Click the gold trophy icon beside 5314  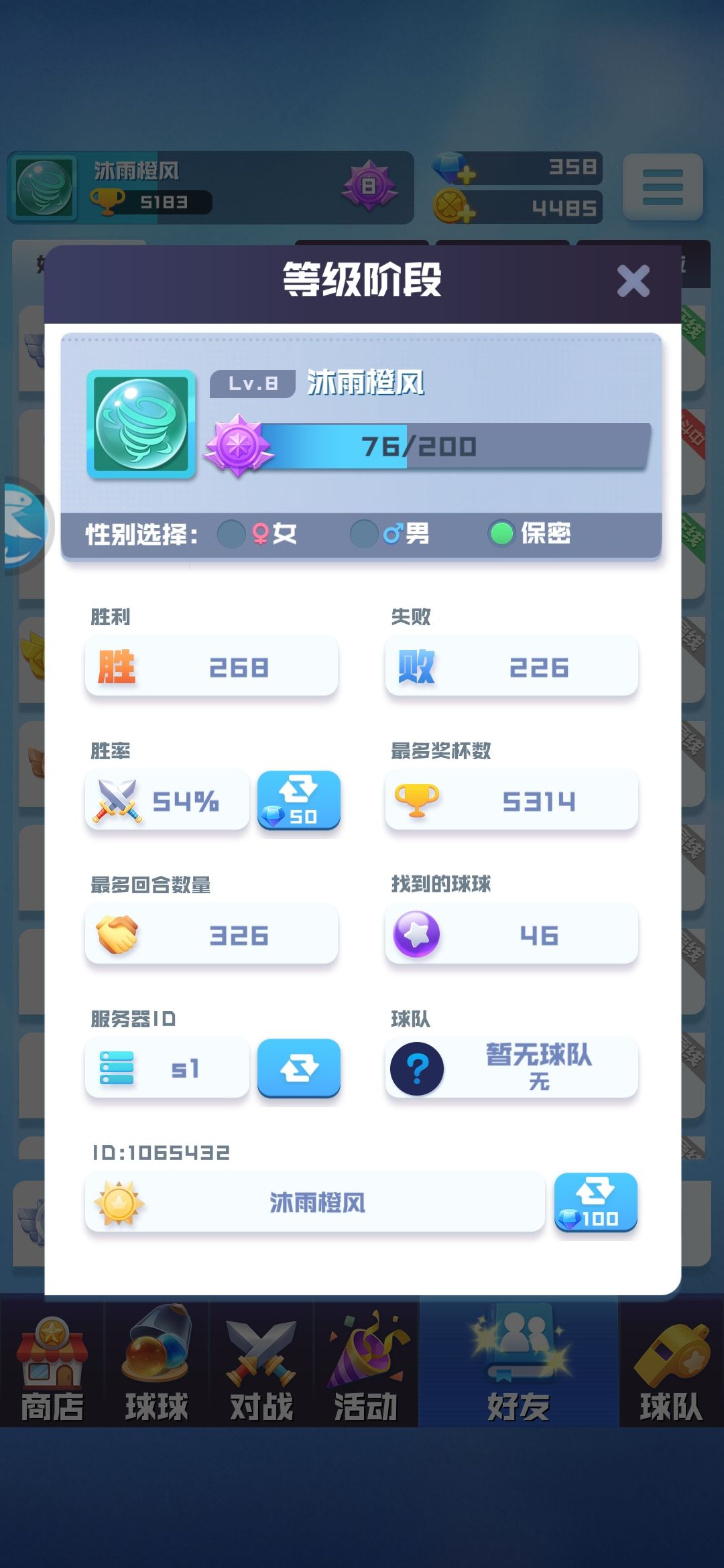[x=417, y=800]
